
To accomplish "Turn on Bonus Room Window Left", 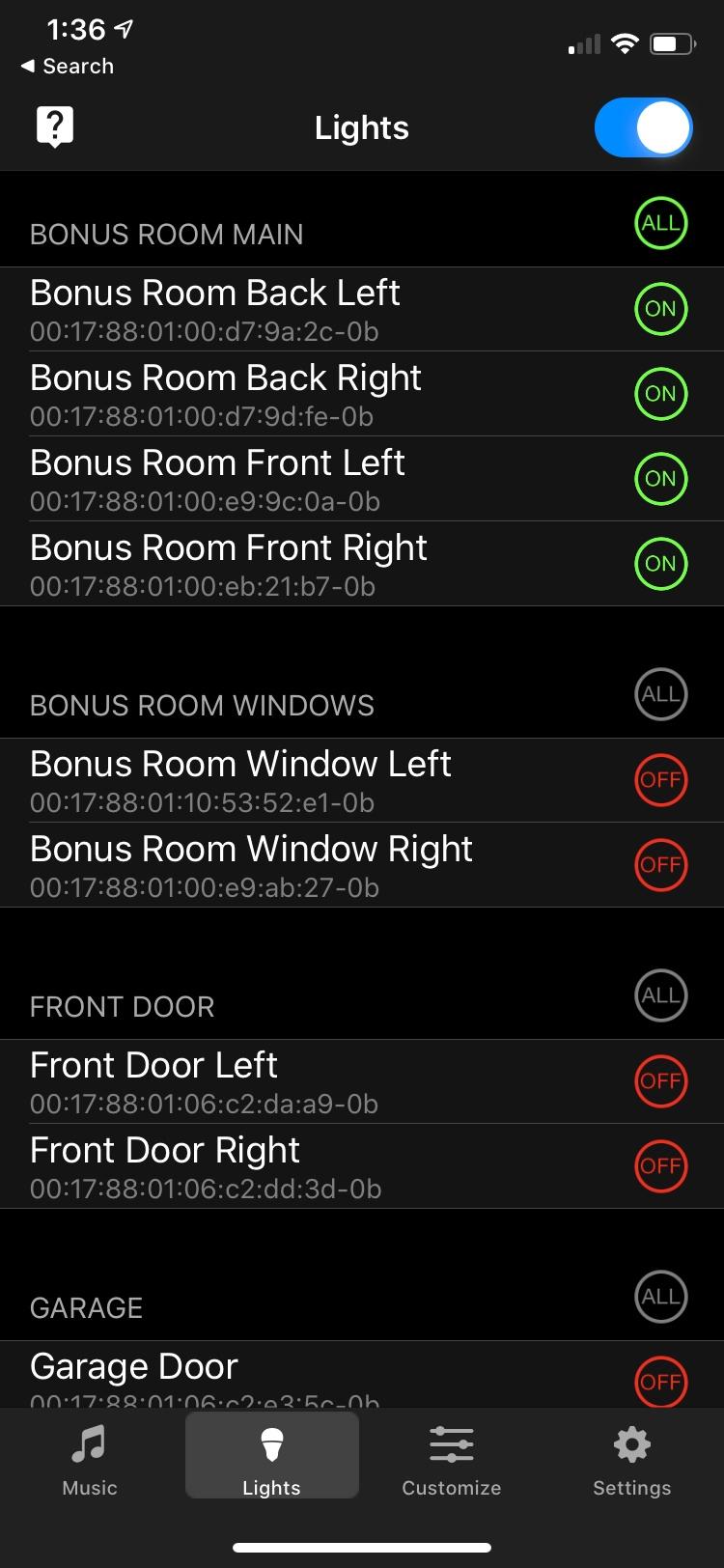I will [660, 780].
